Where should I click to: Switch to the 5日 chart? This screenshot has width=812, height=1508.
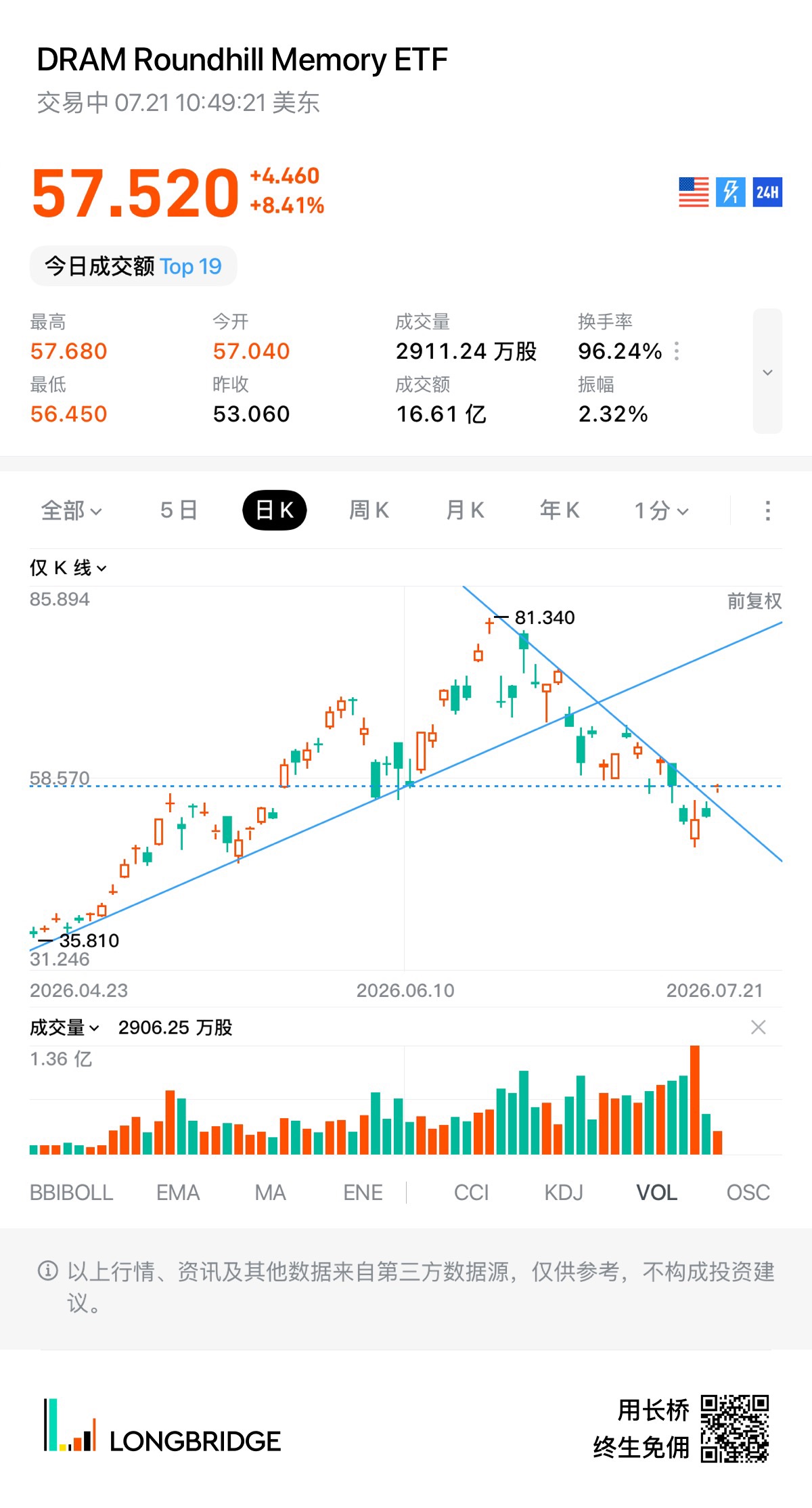click(179, 510)
